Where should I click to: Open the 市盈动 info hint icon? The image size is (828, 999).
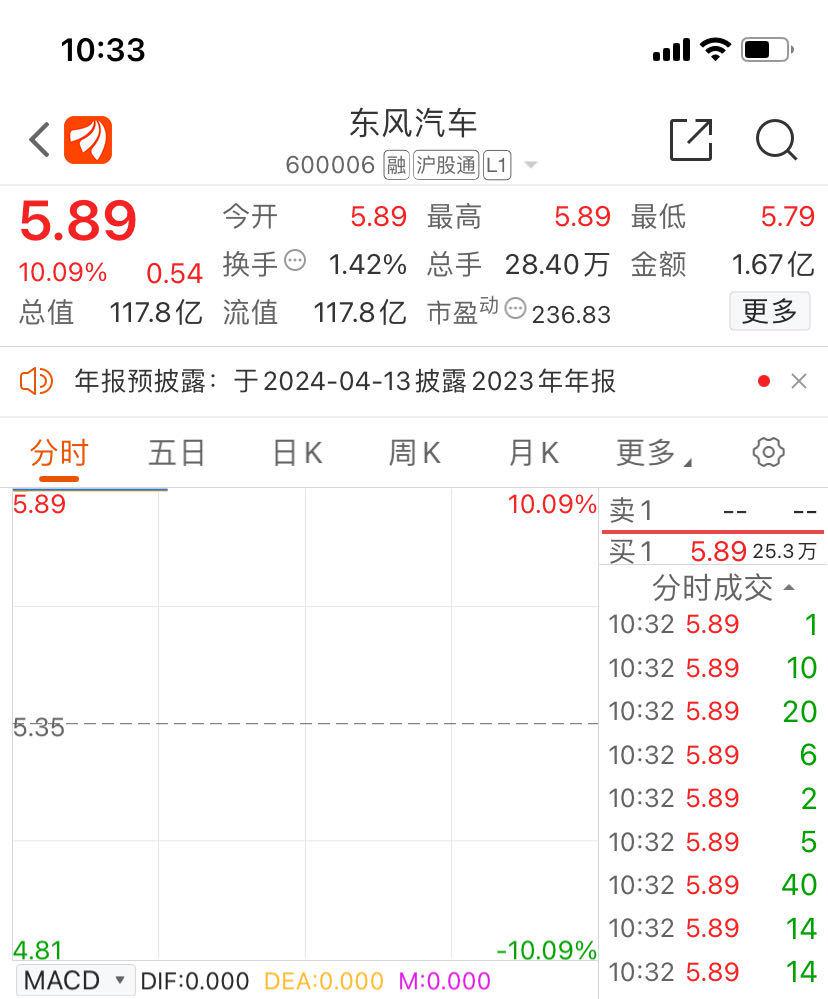click(515, 308)
